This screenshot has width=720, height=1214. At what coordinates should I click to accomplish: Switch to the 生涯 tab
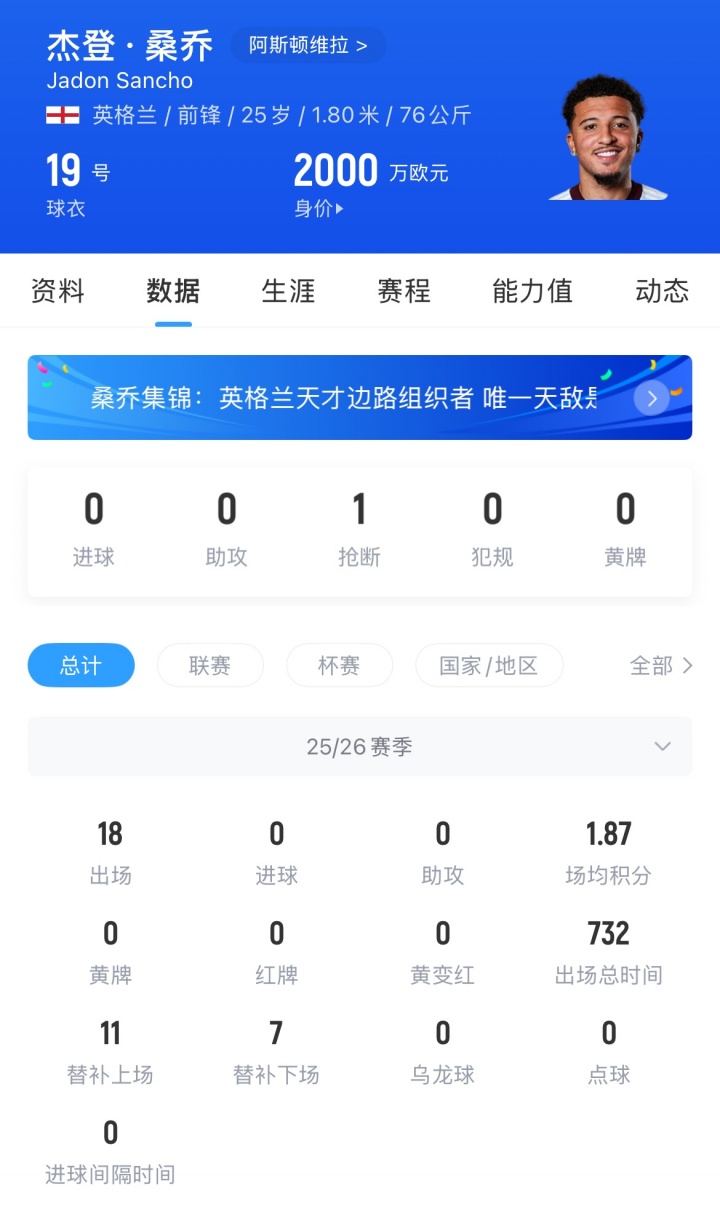pos(288,291)
